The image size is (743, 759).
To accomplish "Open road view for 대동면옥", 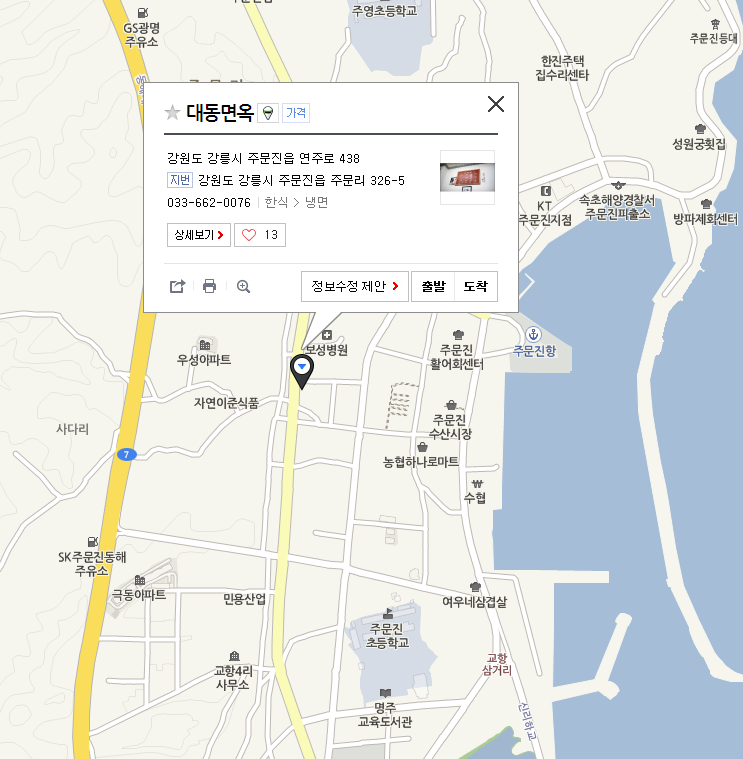I will pyautogui.click(x=268, y=113).
